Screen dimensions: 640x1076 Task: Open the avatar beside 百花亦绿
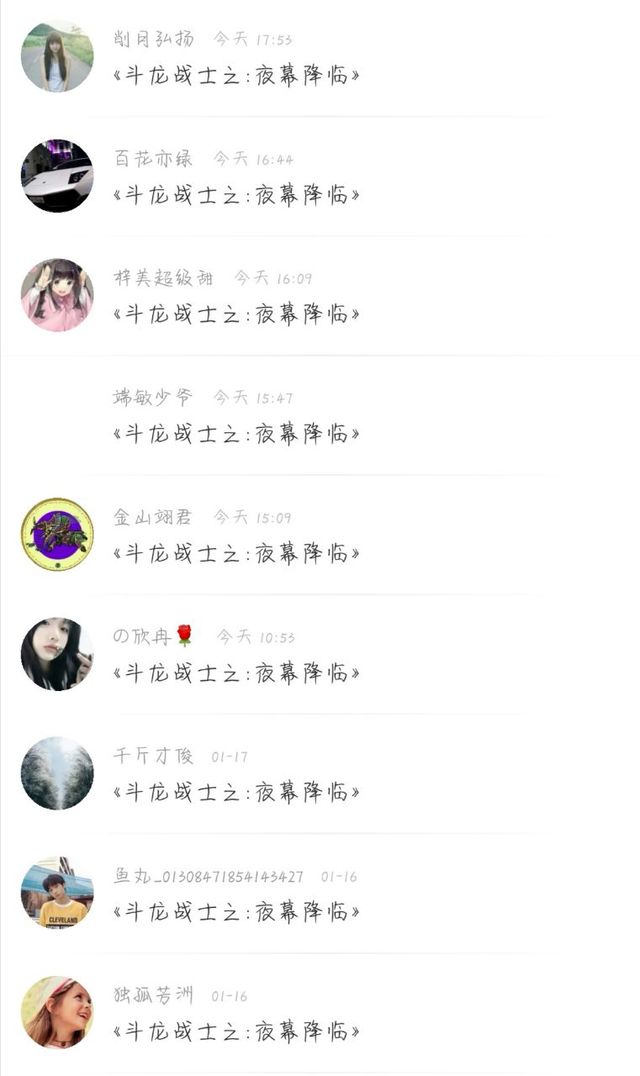[x=57, y=176]
